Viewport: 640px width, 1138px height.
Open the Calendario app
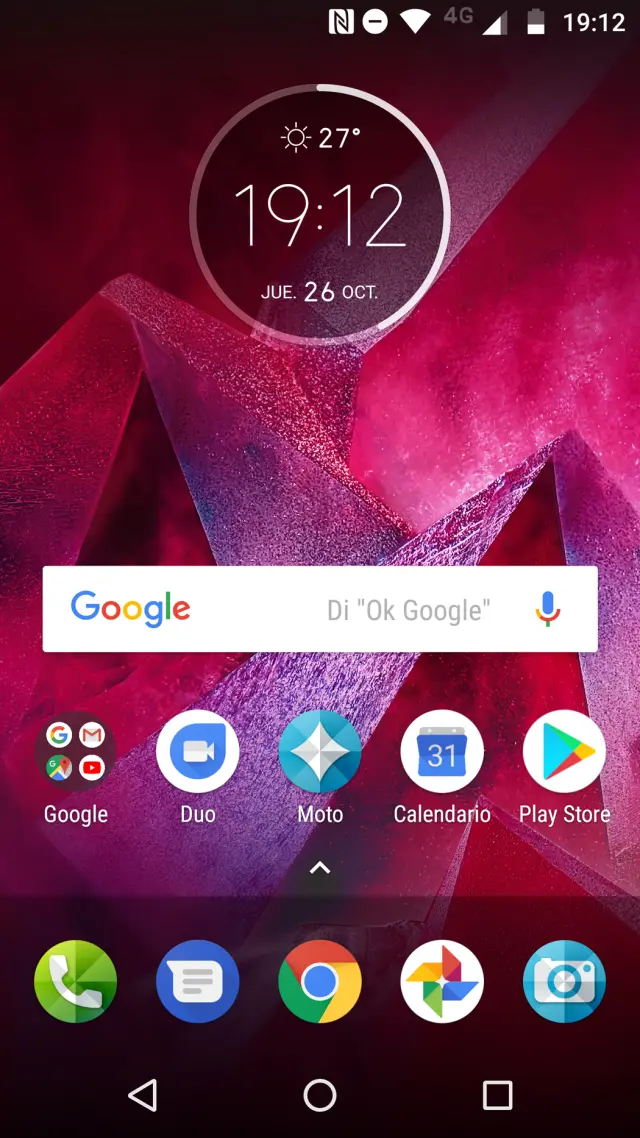[x=442, y=752]
